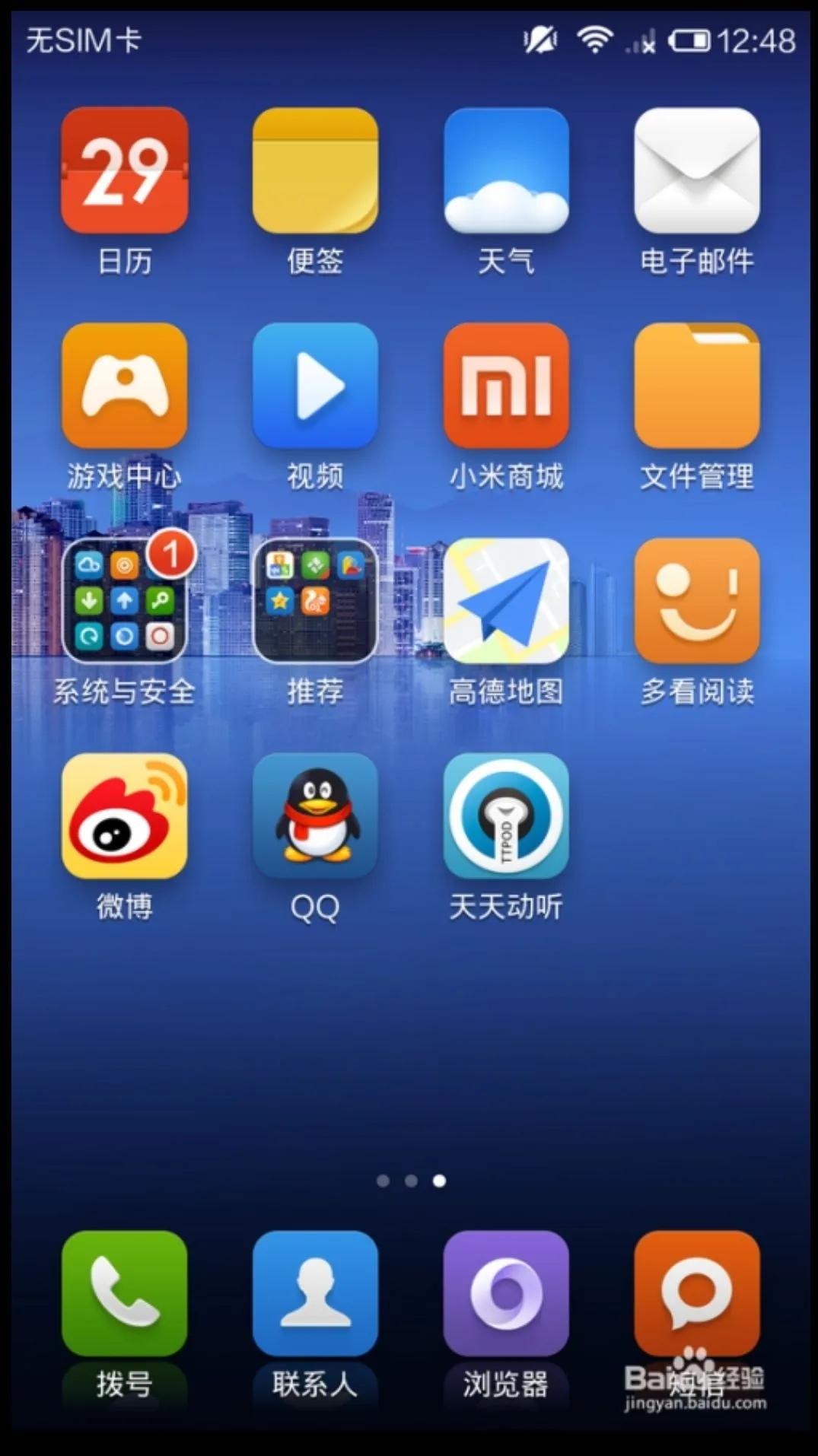Launch the 便签 notes app
The width and height of the screenshot is (818, 1456).
coord(315,170)
